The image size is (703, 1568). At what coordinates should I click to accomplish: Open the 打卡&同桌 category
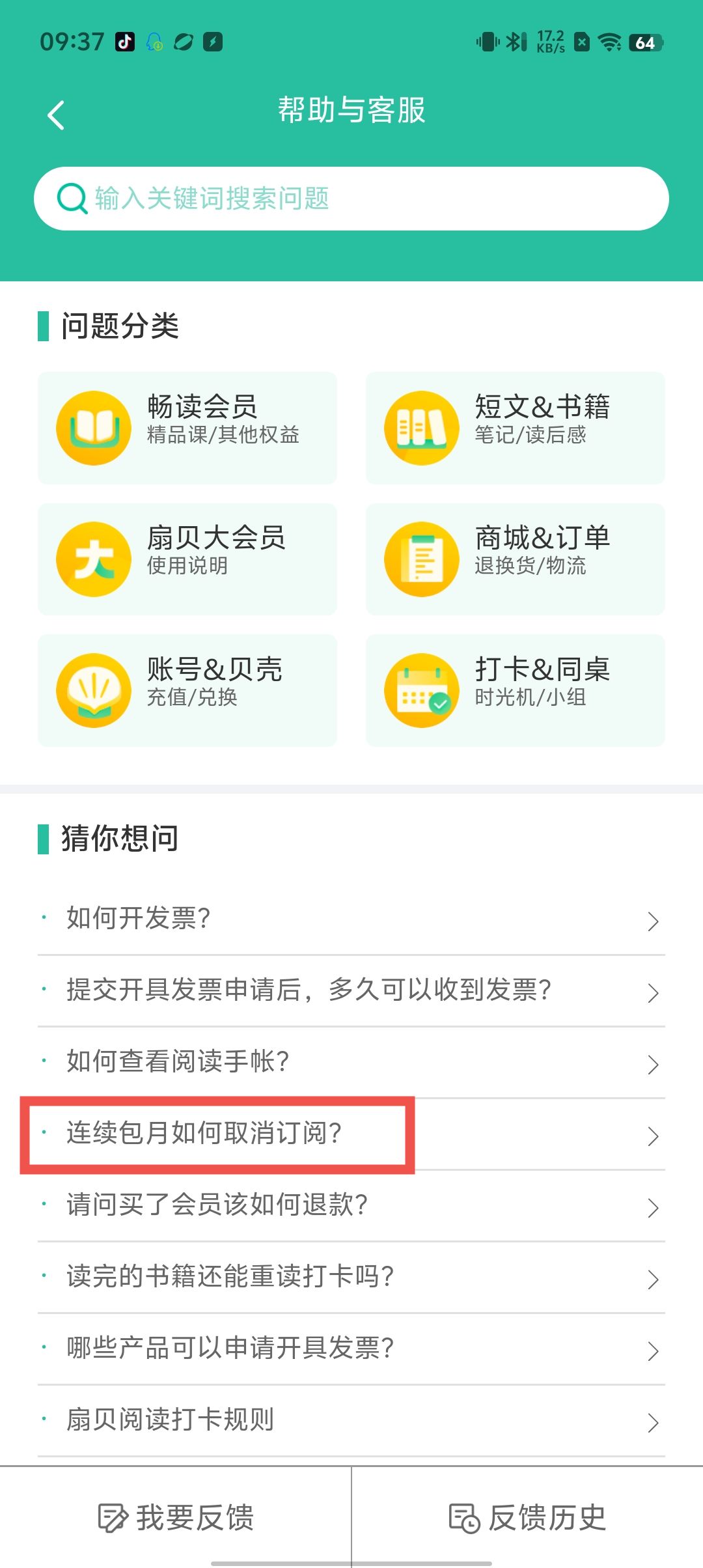pos(515,690)
